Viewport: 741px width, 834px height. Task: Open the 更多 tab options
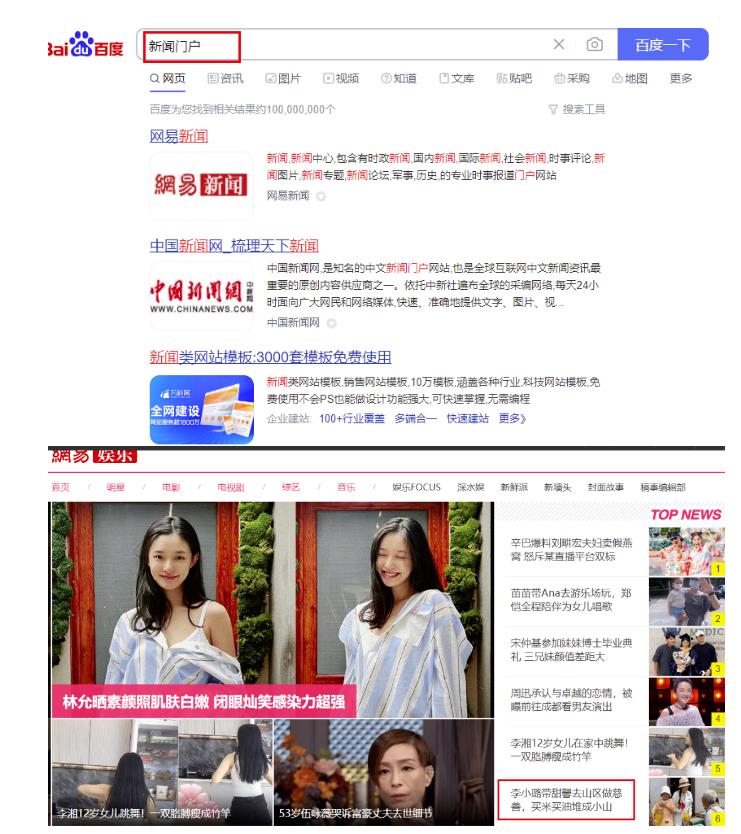pyautogui.click(x=681, y=79)
